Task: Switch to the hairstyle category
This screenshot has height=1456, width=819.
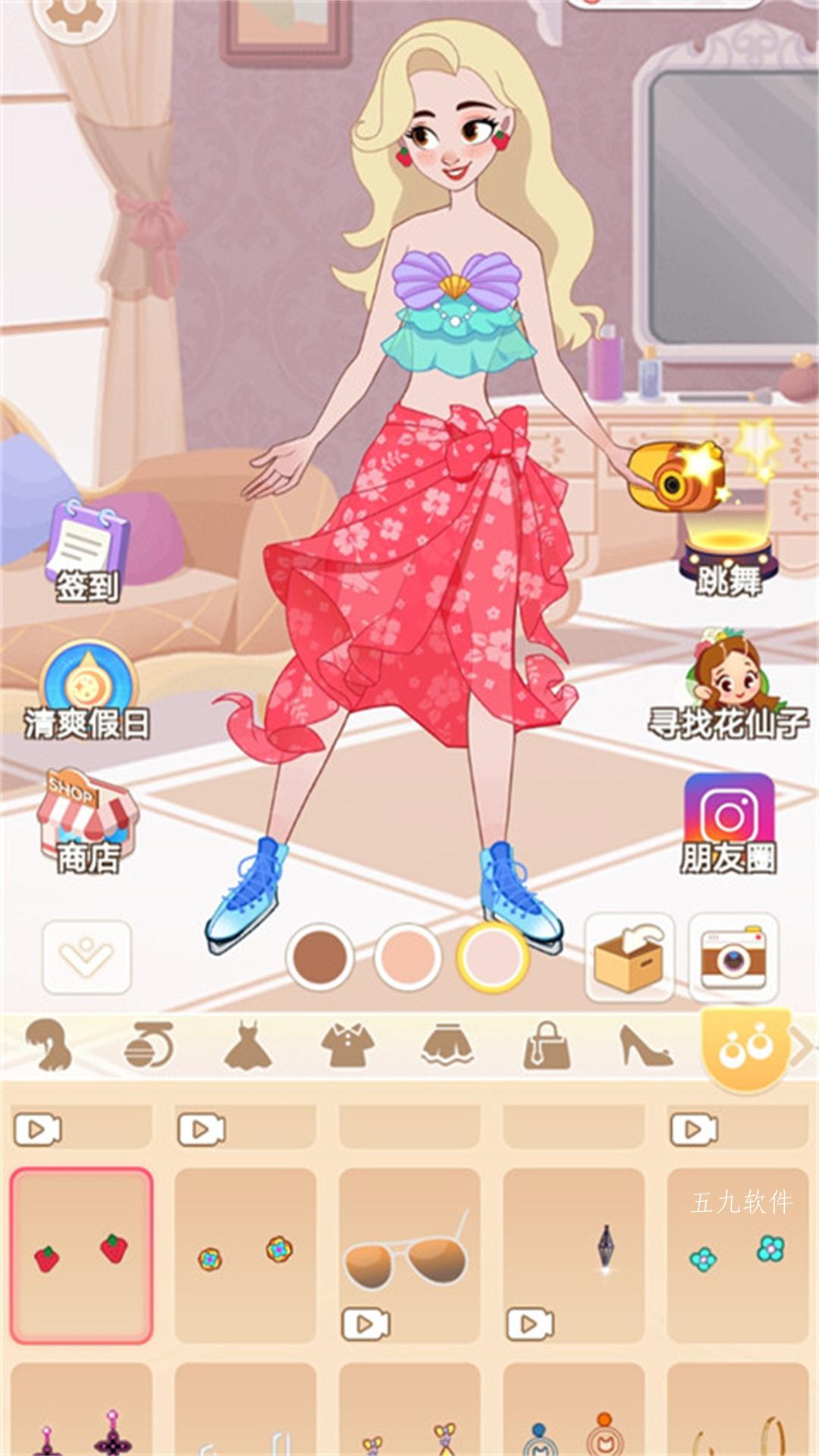Action: coord(48,1045)
